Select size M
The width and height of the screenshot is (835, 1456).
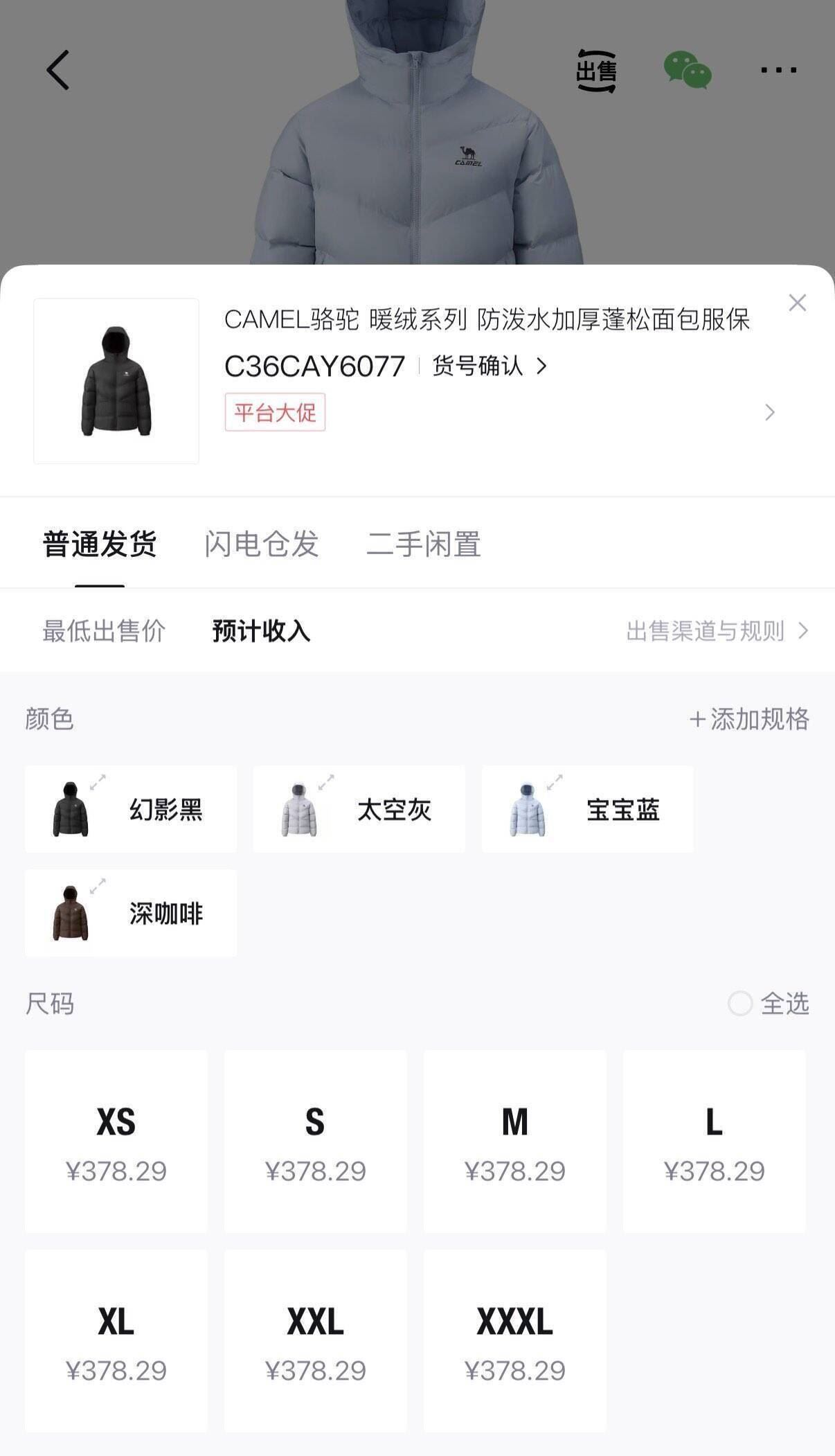515,1142
